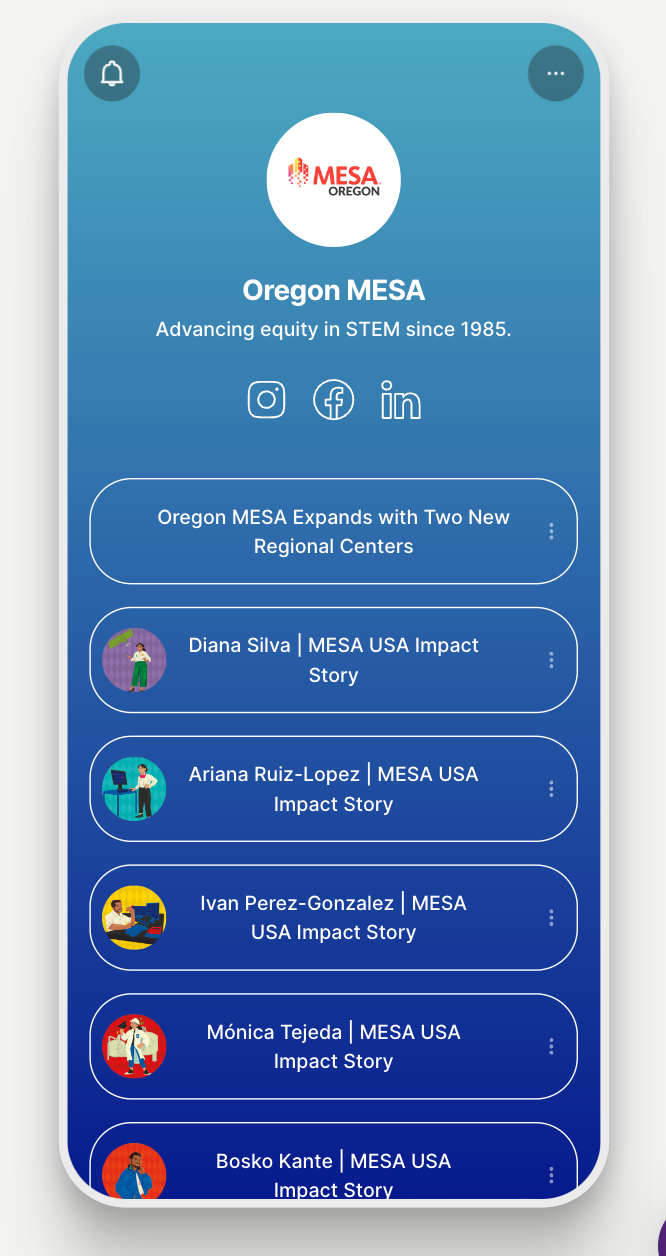Open Diana Silva's MESA USA Impact Story

(x=333, y=660)
